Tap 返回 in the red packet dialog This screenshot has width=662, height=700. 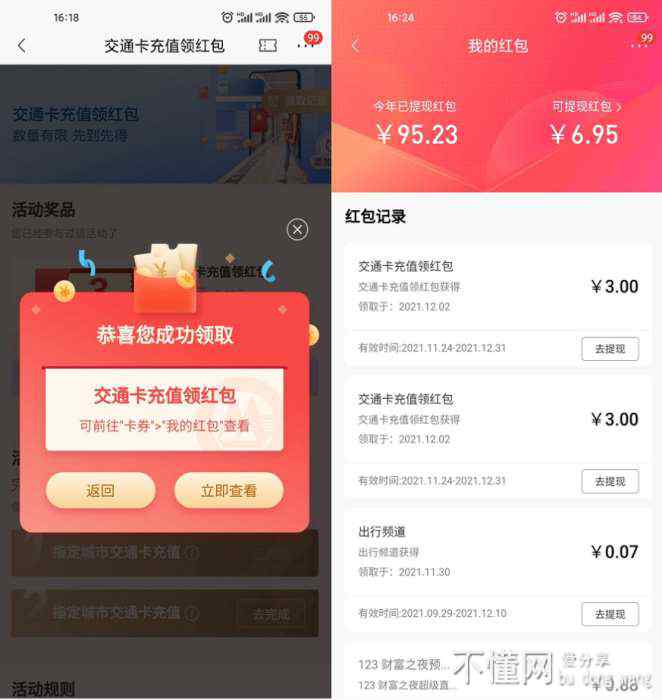tap(100, 491)
